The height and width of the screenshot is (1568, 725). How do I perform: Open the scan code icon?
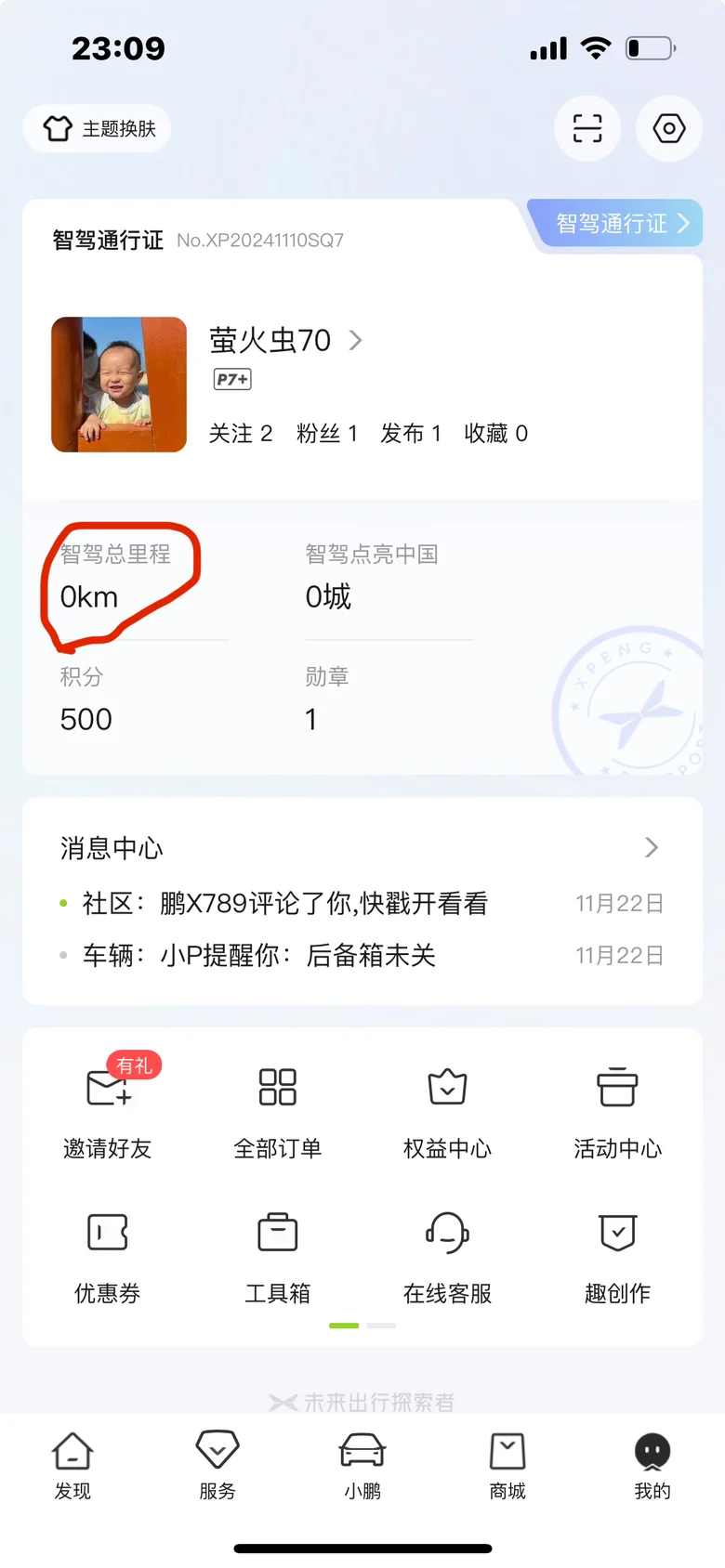click(587, 128)
